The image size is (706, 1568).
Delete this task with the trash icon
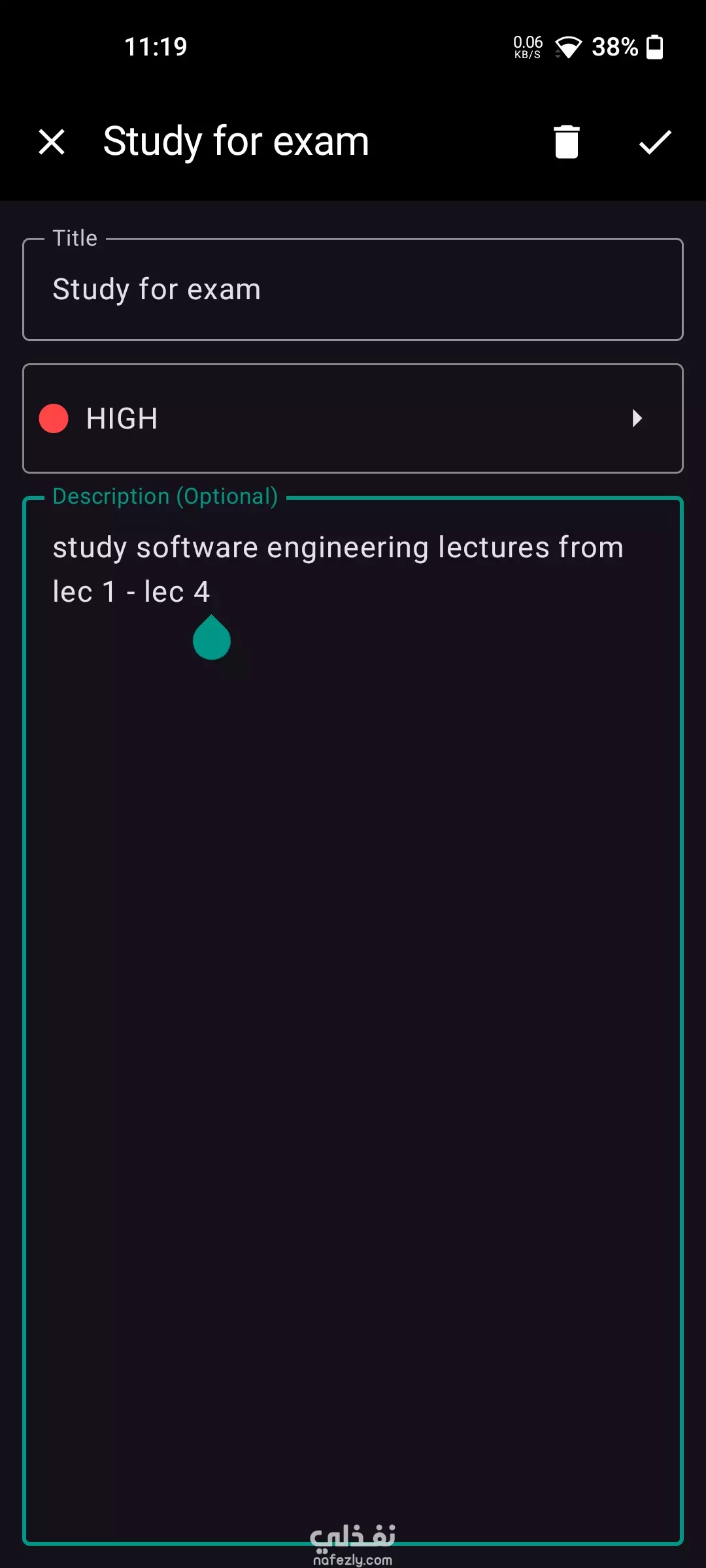pyautogui.click(x=567, y=142)
